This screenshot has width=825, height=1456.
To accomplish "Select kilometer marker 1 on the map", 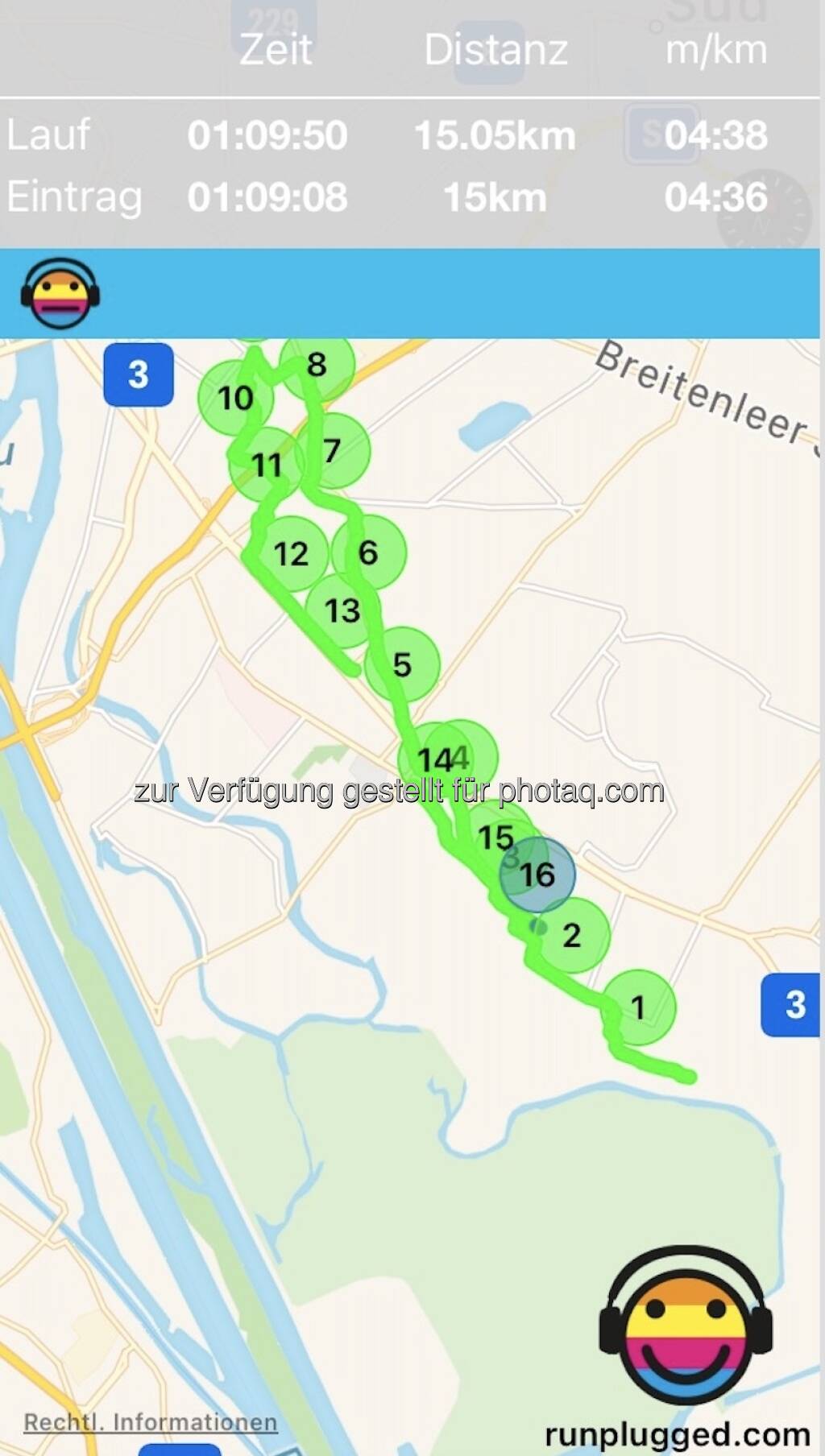I will point(639,1007).
